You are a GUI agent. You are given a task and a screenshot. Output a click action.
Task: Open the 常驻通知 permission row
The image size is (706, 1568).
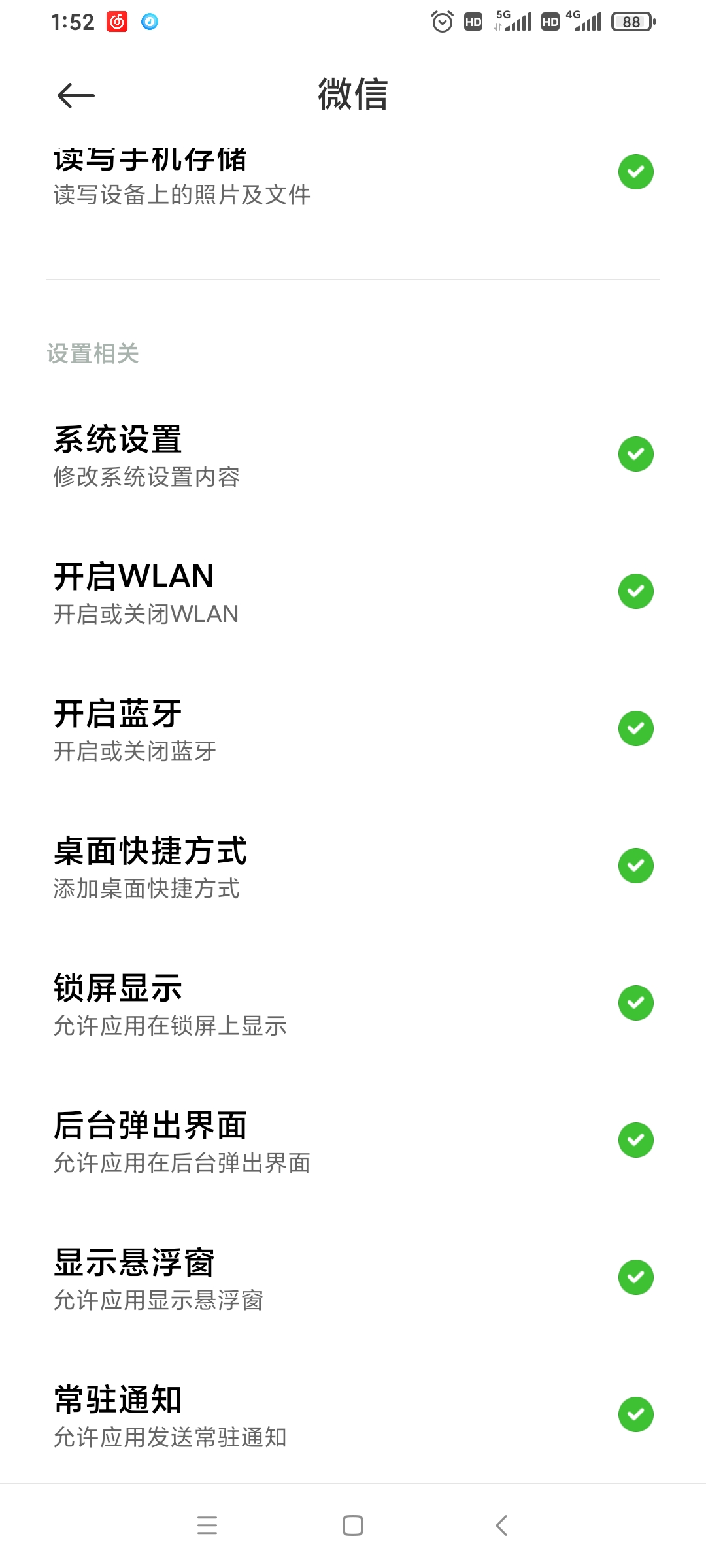coord(353,1414)
